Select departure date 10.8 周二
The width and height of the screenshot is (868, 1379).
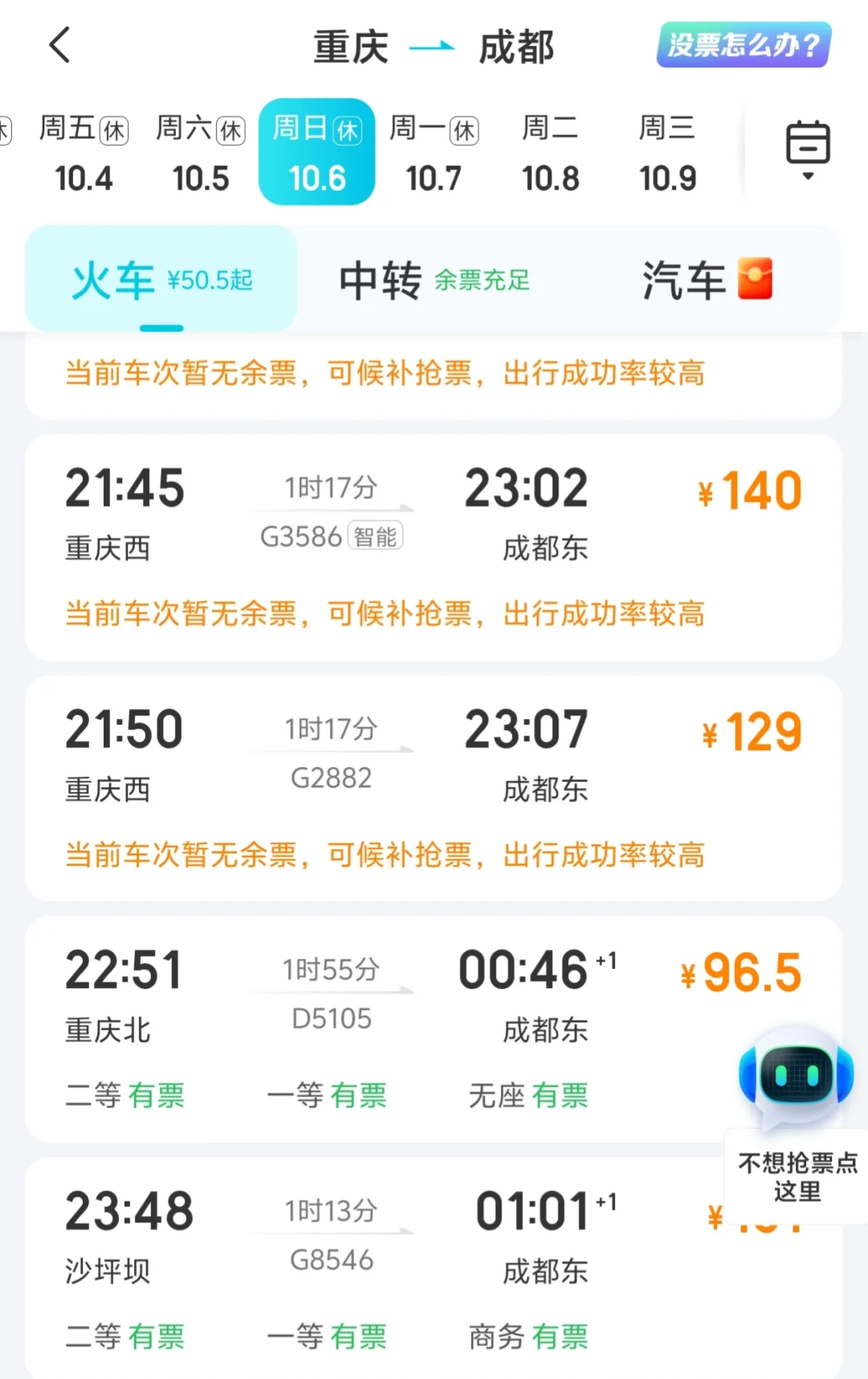[551, 153]
